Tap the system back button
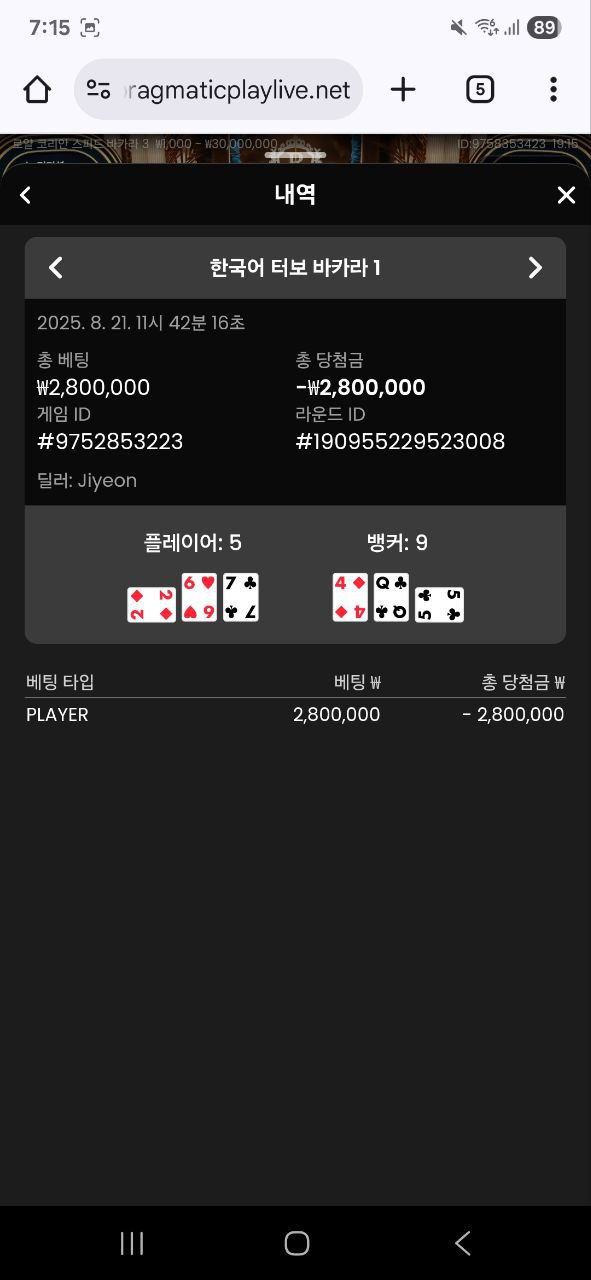591x1280 pixels. [462, 1243]
